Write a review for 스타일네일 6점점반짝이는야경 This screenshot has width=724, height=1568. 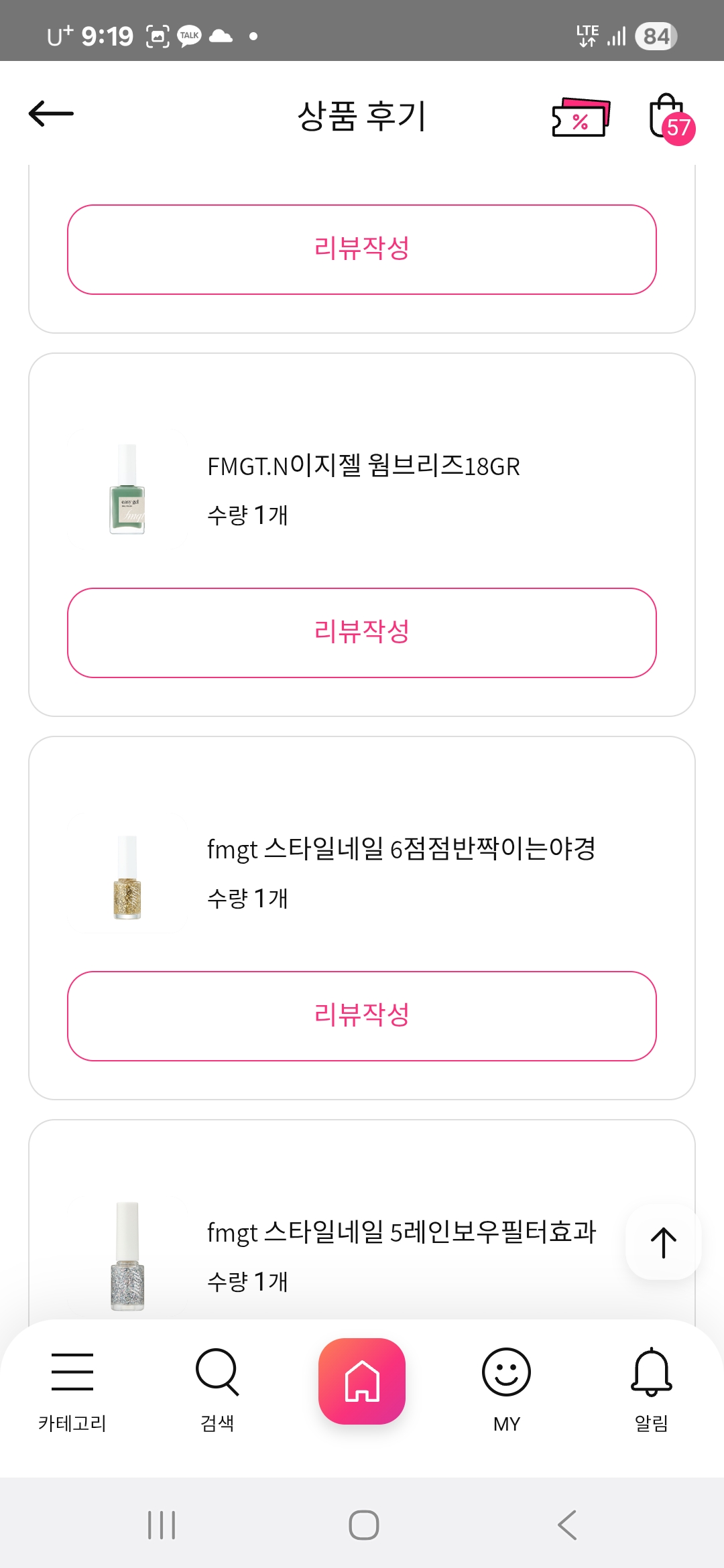coord(362,1016)
